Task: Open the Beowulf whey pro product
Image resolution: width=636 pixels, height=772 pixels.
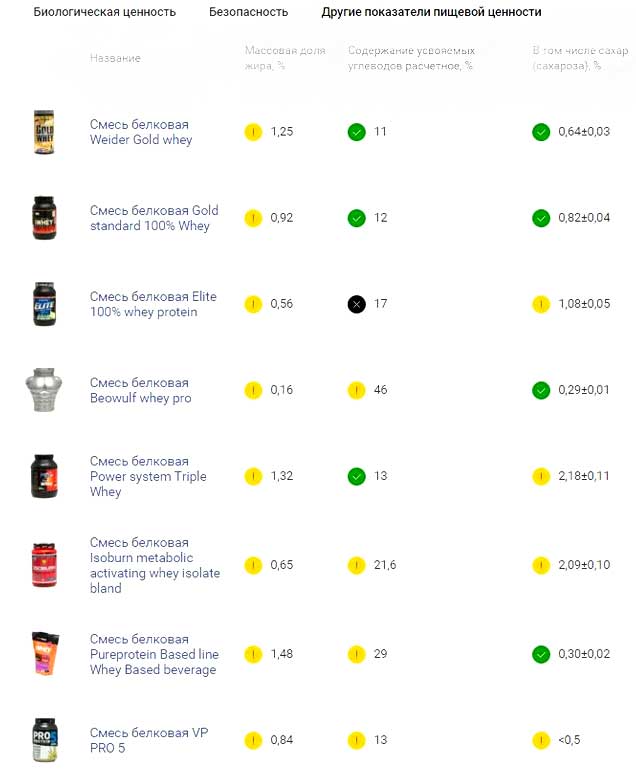Action: click(140, 390)
